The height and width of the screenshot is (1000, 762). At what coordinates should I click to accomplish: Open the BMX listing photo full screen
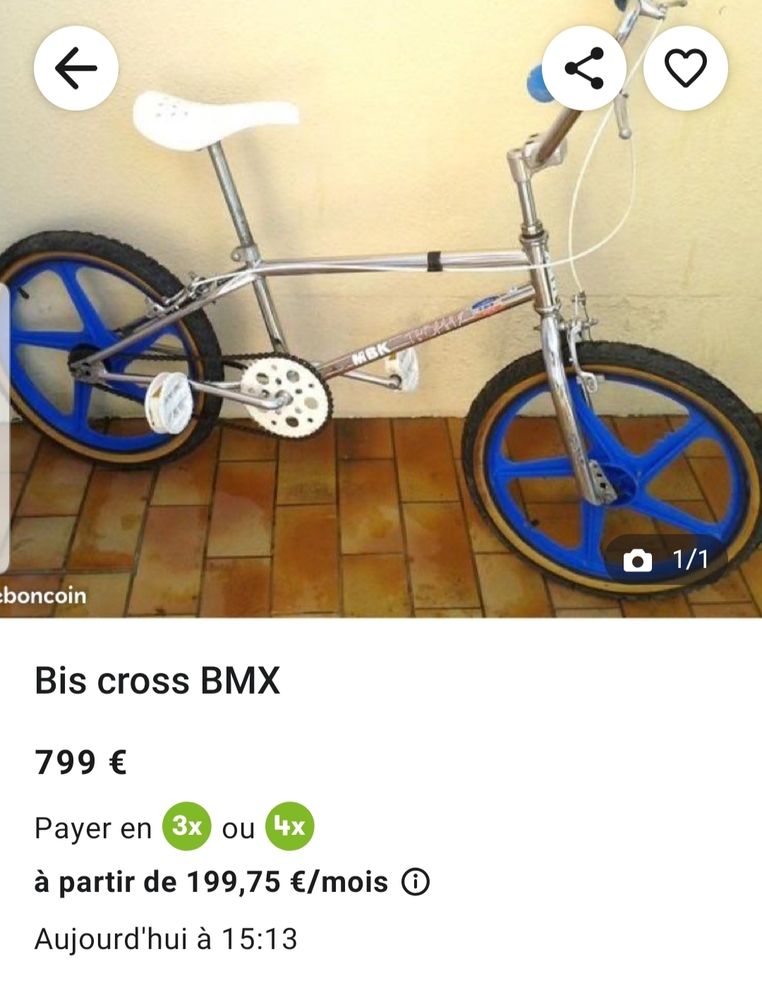[380, 330]
